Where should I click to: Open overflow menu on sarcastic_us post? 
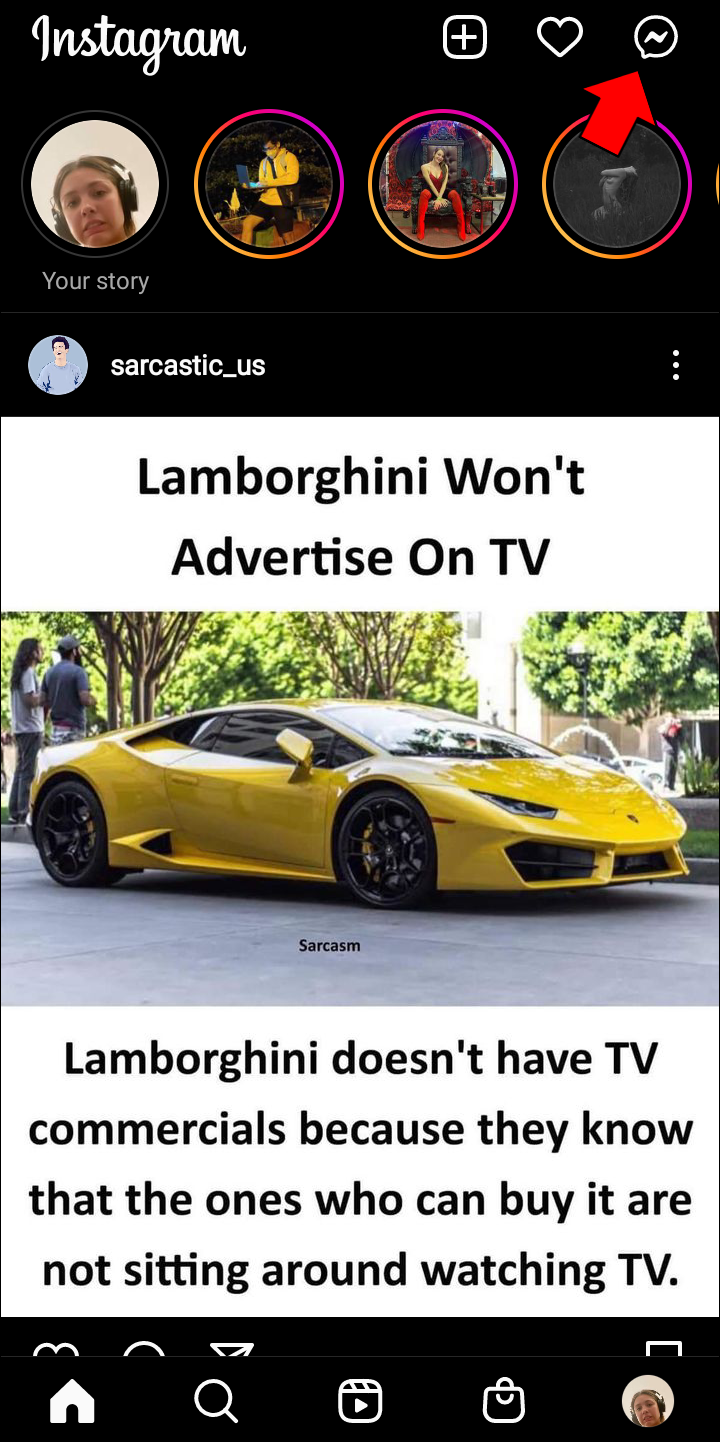pos(676,366)
